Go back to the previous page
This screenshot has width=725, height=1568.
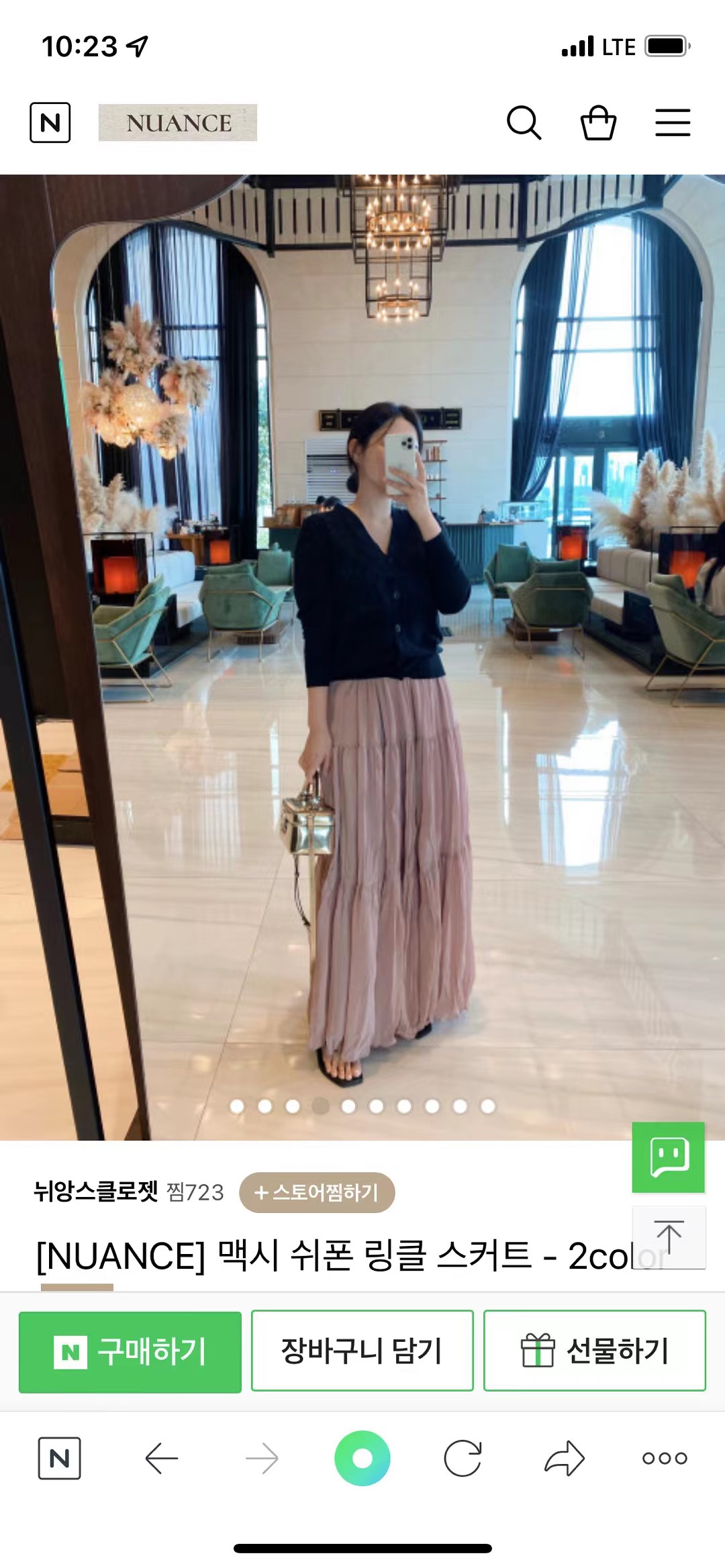click(162, 1458)
